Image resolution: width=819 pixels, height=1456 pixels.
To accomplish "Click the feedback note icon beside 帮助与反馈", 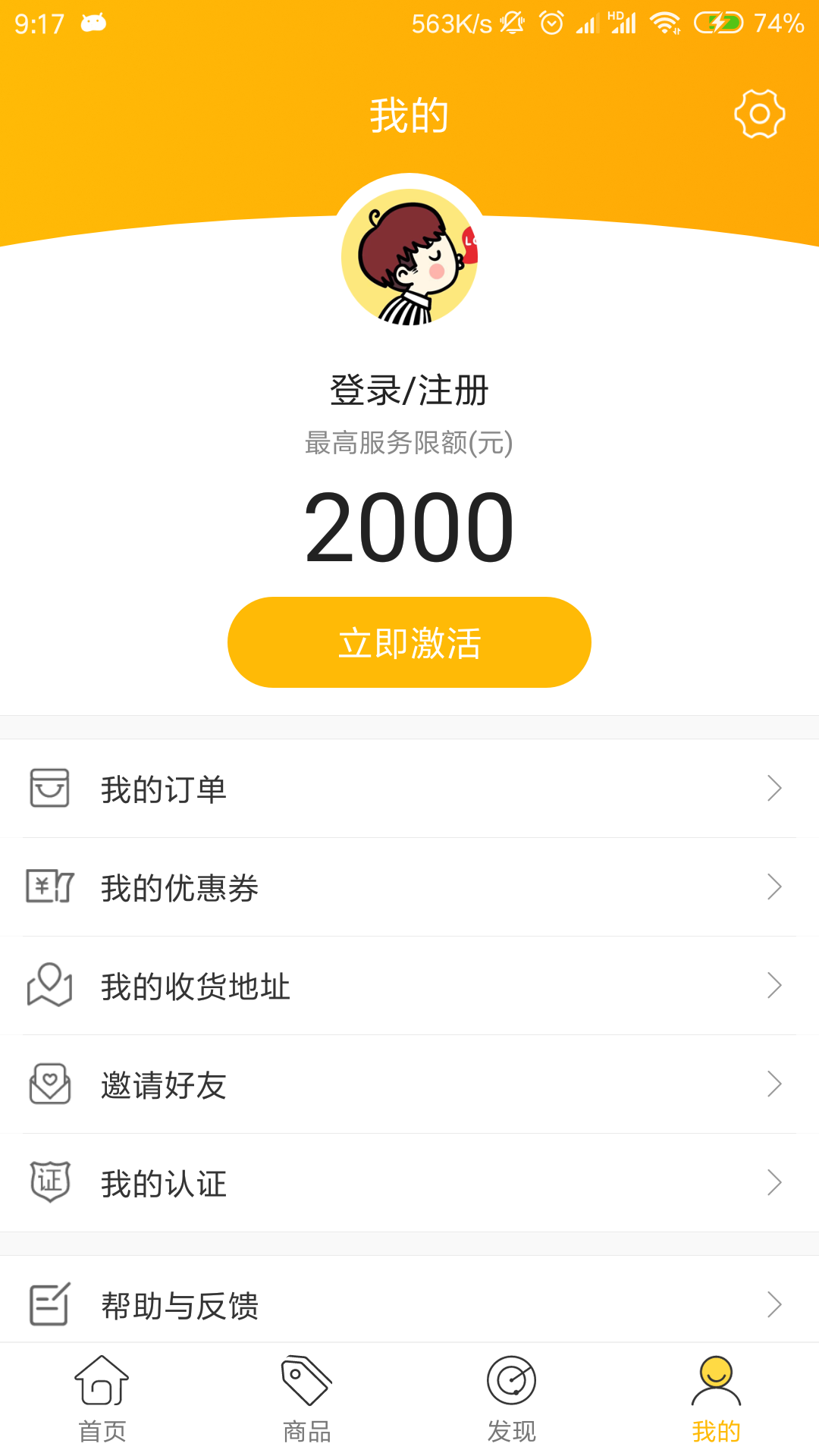I will (x=49, y=1304).
